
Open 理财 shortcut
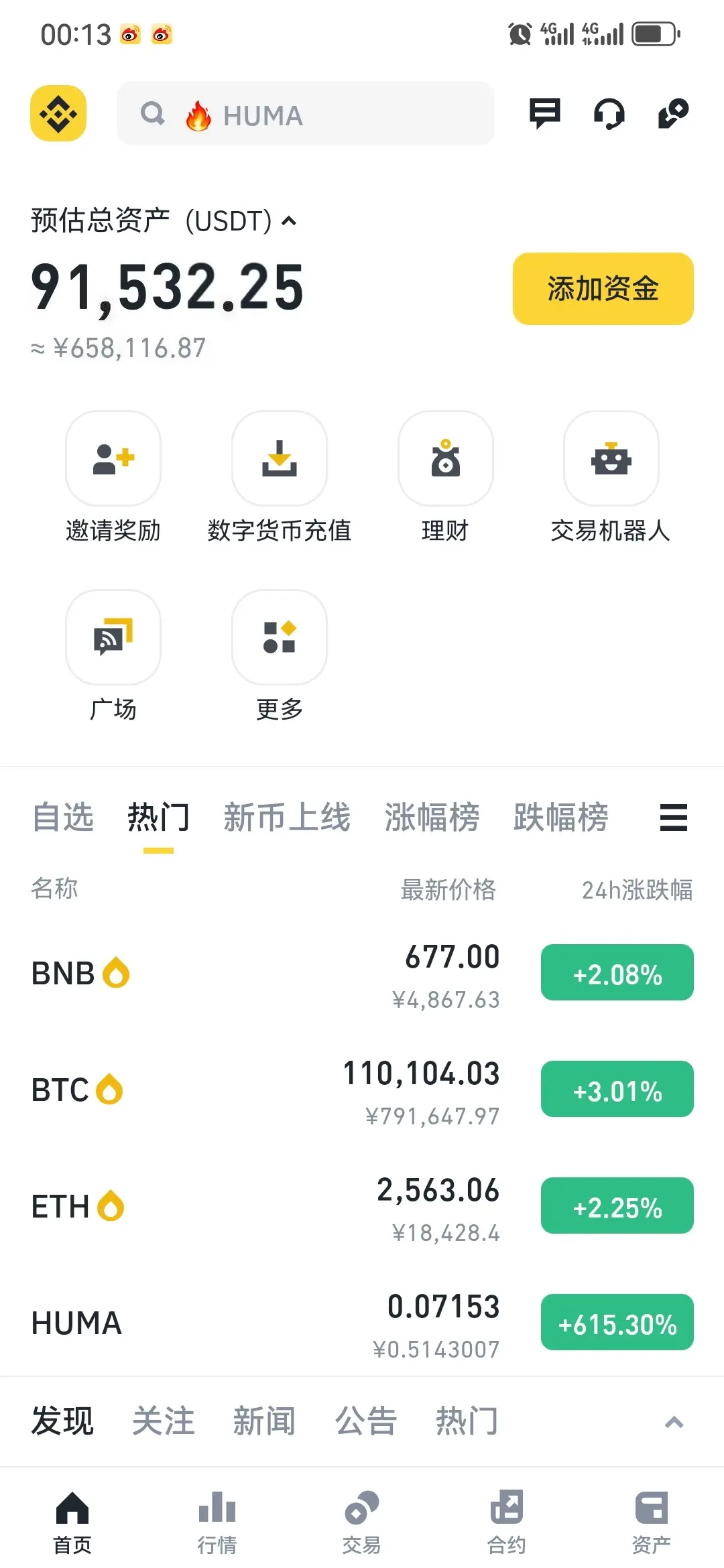click(445, 459)
